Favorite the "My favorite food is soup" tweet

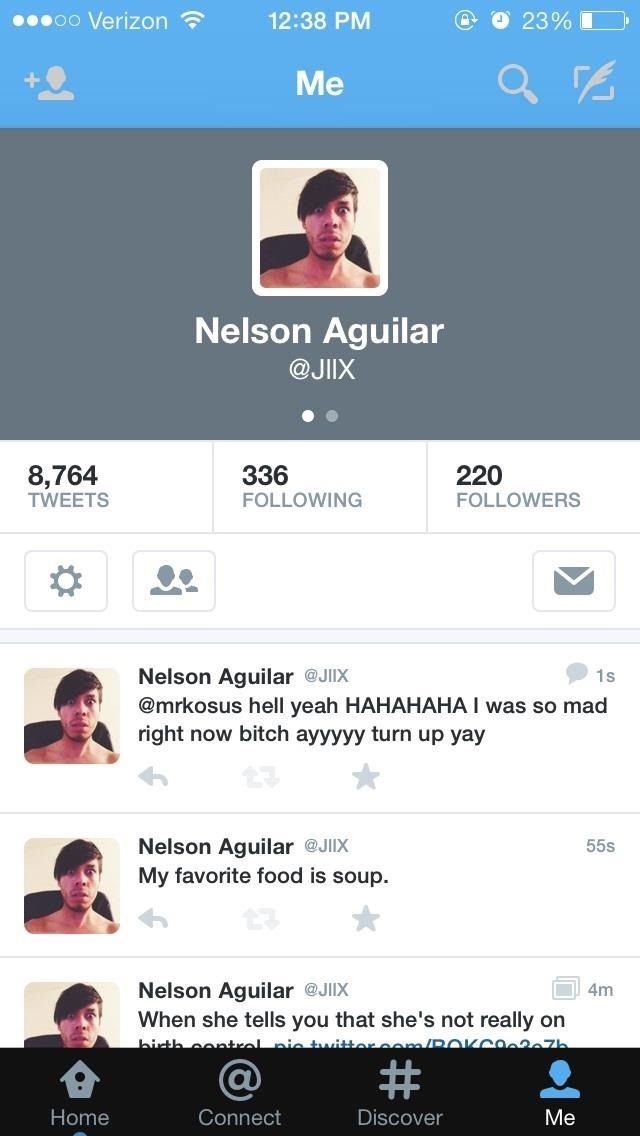(x=366, y=919)
